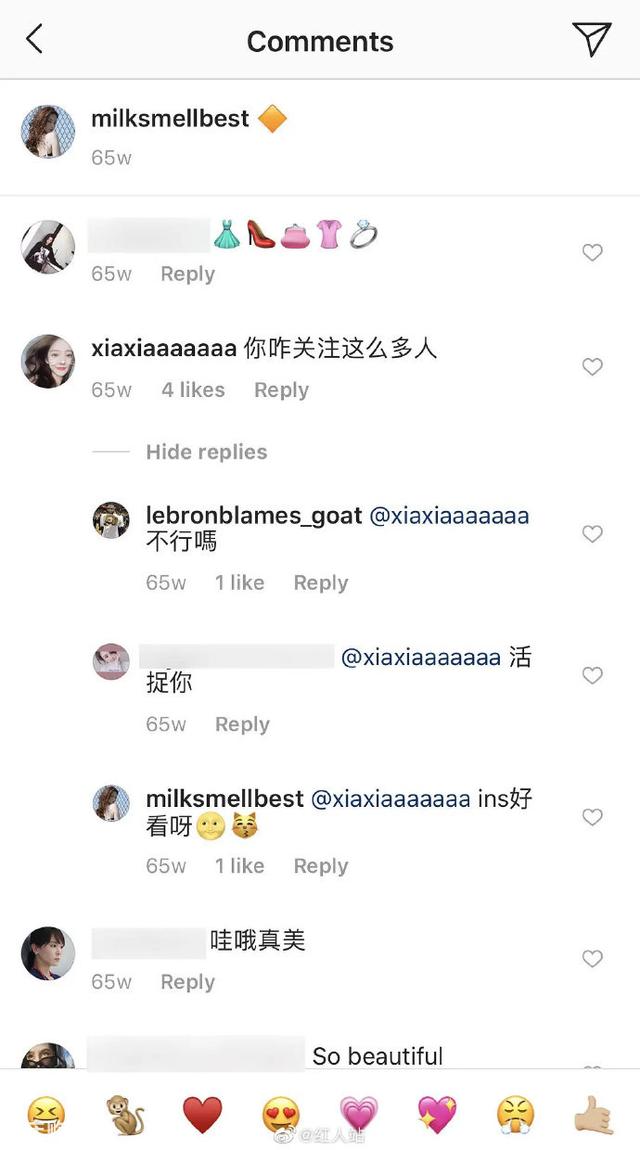This screenshot has height=1150, width=640.
Task: Like milksmellbest's reply about ins
Action: 592,817
